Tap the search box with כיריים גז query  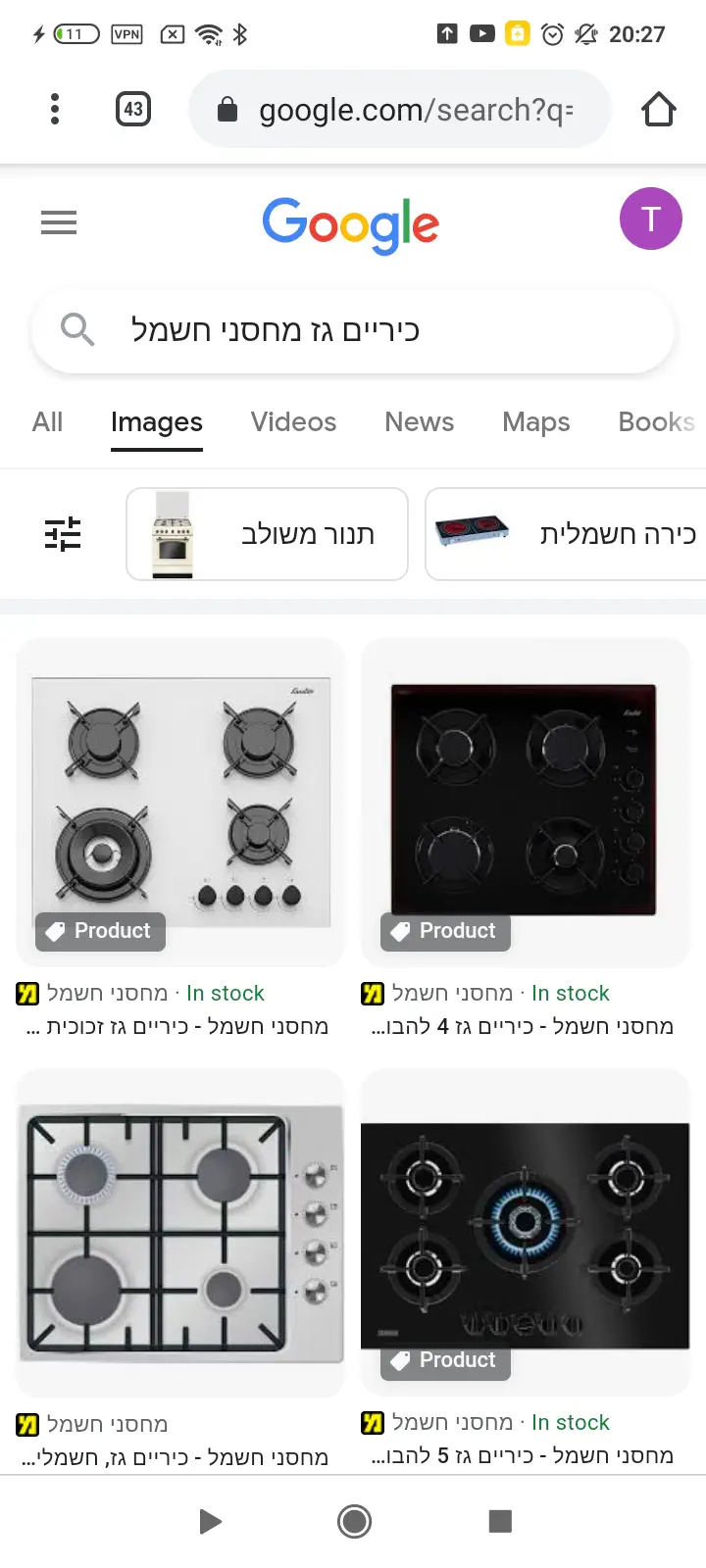[x=353, y=330]
